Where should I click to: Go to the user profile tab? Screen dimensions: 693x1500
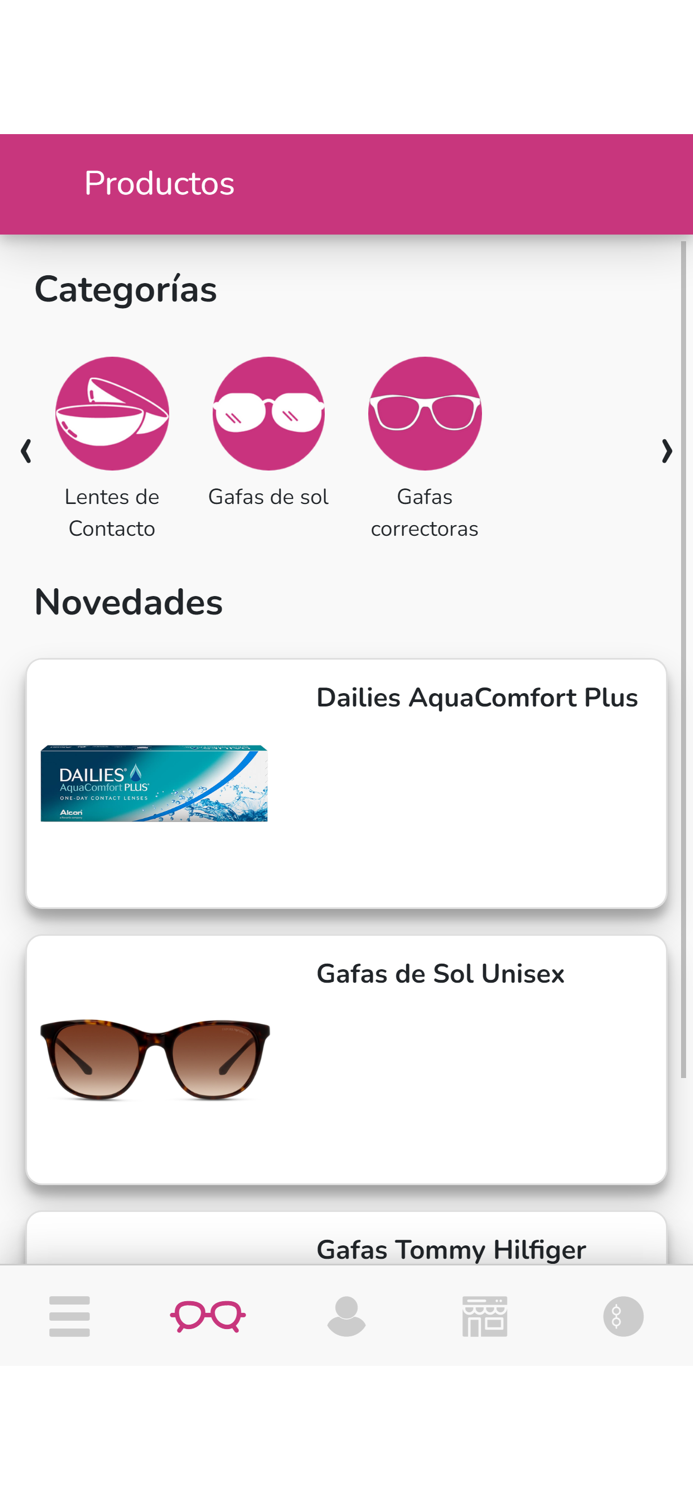[x=346, y=1316]
